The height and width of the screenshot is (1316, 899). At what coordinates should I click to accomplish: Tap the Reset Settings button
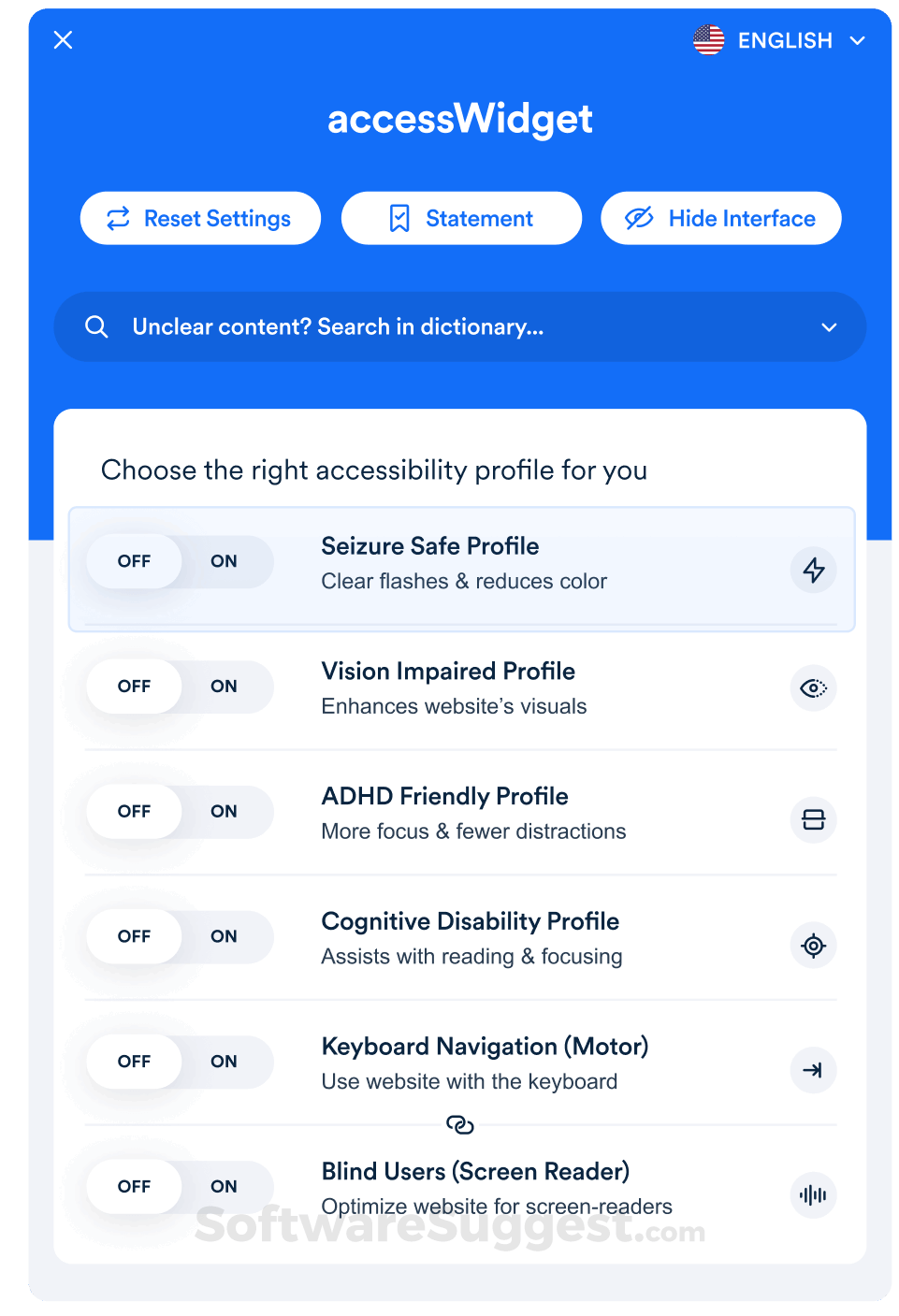[x=200, y=218]
